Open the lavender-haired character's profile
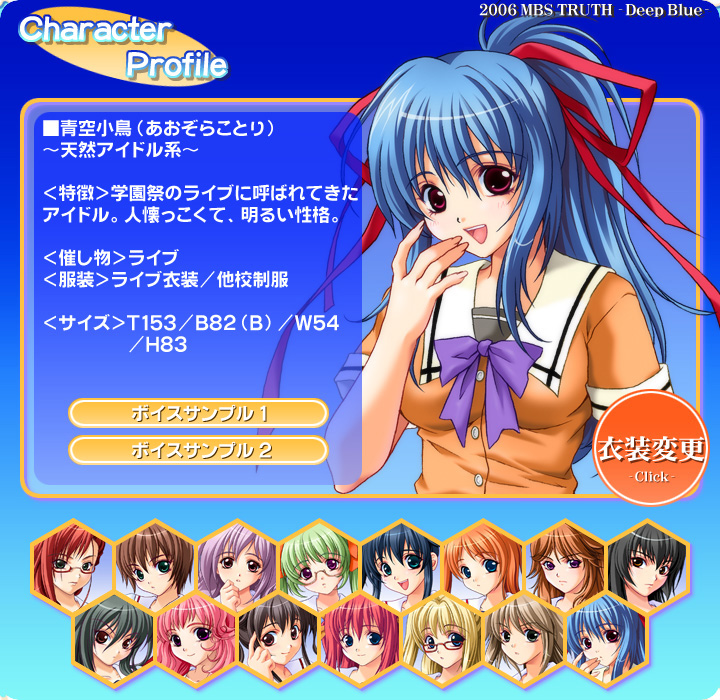720x700 pixels. point(236,566)
